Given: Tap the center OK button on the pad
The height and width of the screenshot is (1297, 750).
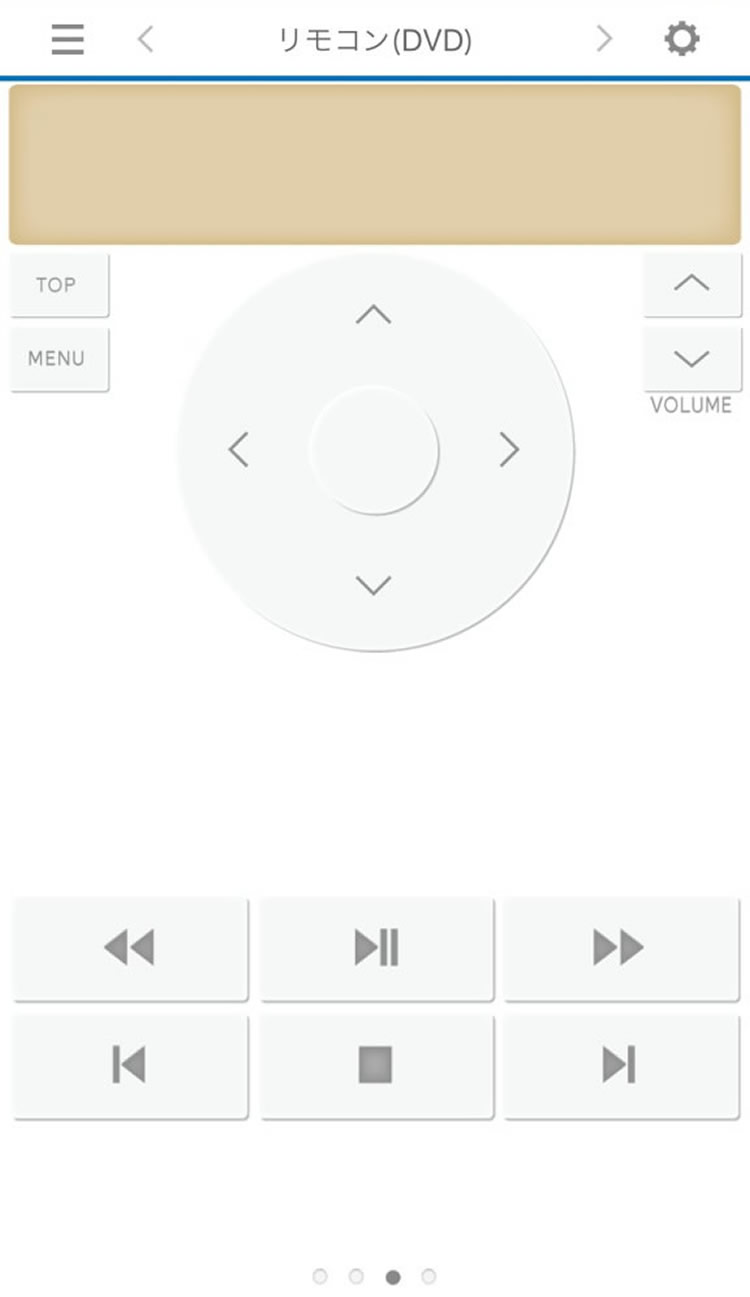Looking at the screenshot, I should 374,450.
